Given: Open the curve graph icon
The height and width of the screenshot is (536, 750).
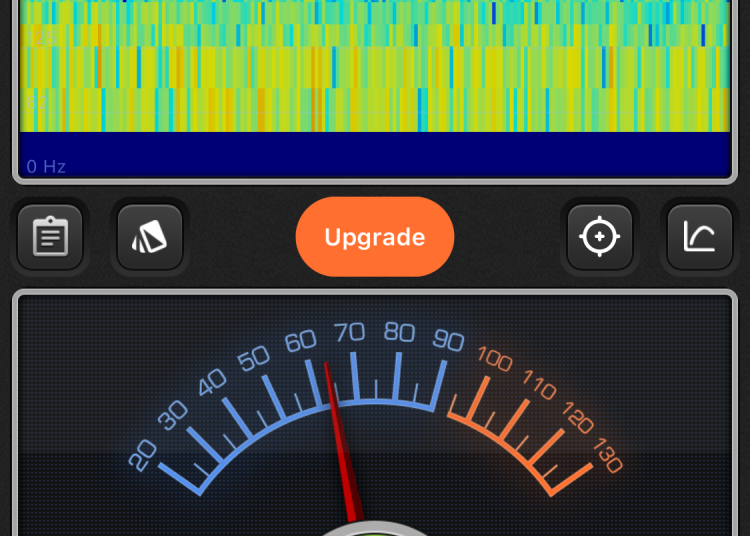Looking at the screenshot, I should click(x=700, y=237).
